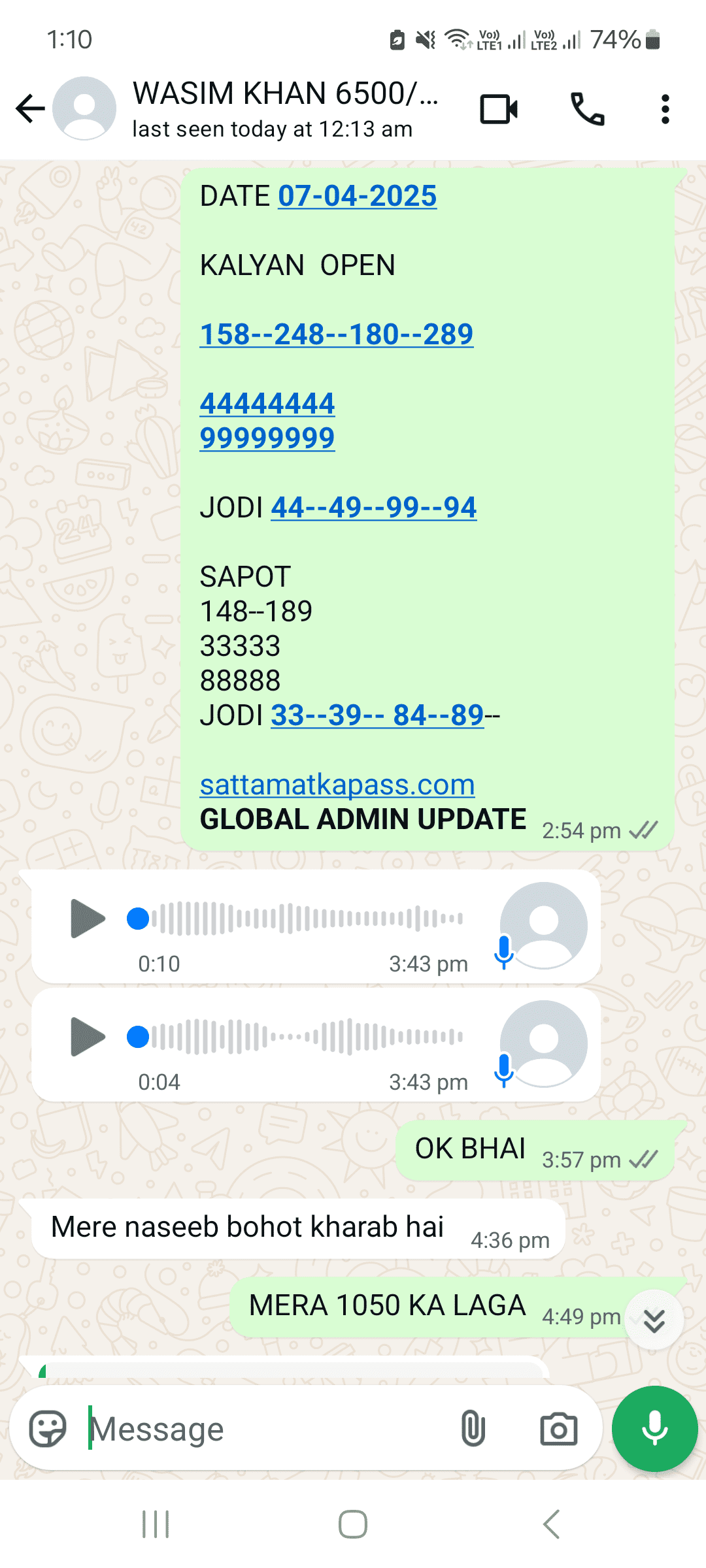Jump to latest messages with down arrow
Viewport: 706px width, 1568px height.
point(654,1320)
